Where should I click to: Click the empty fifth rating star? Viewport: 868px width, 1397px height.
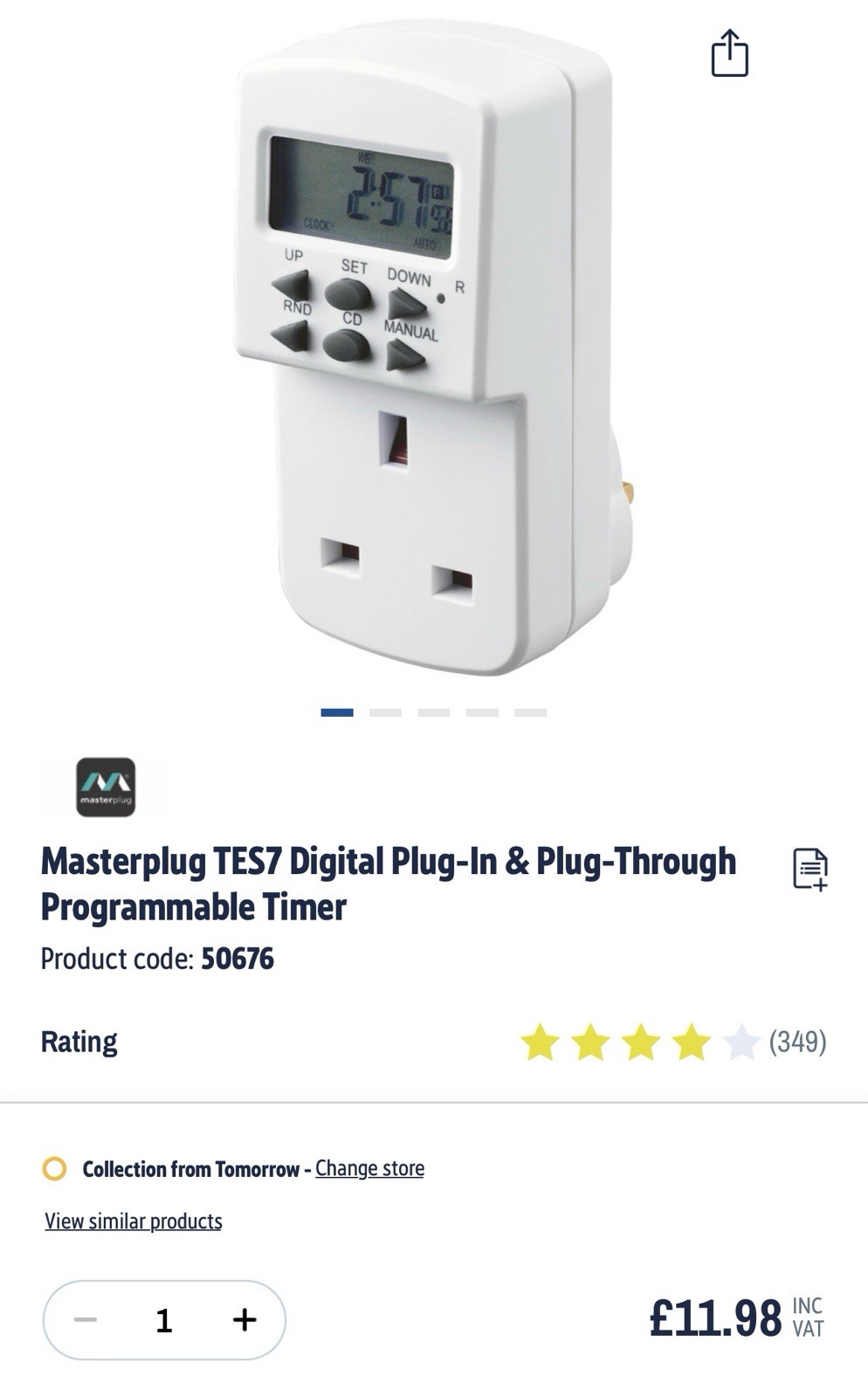point(740,1041)
